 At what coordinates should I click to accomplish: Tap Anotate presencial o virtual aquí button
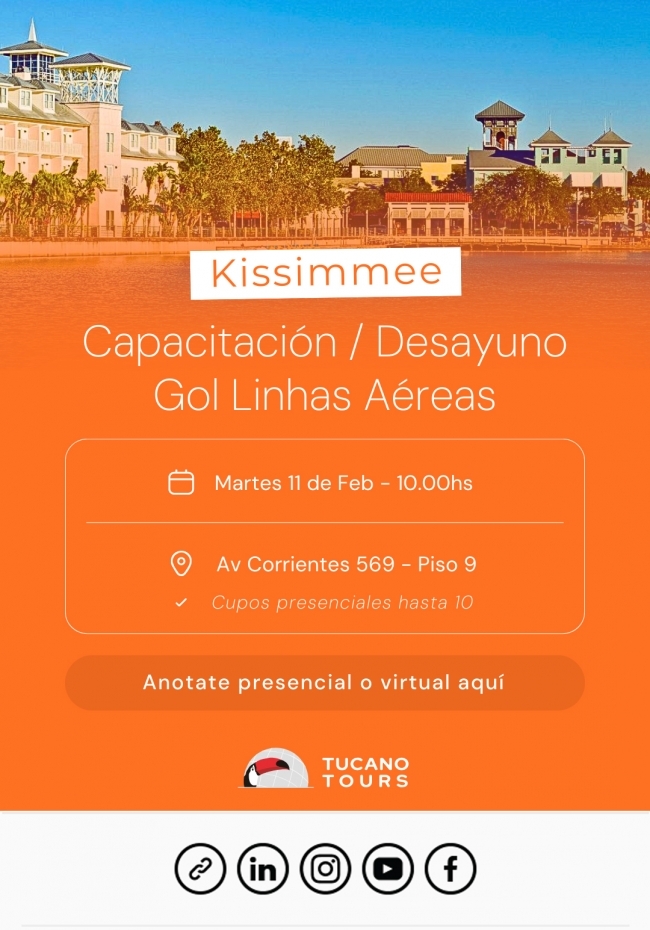pyautogui.click(x=324, y=683)
